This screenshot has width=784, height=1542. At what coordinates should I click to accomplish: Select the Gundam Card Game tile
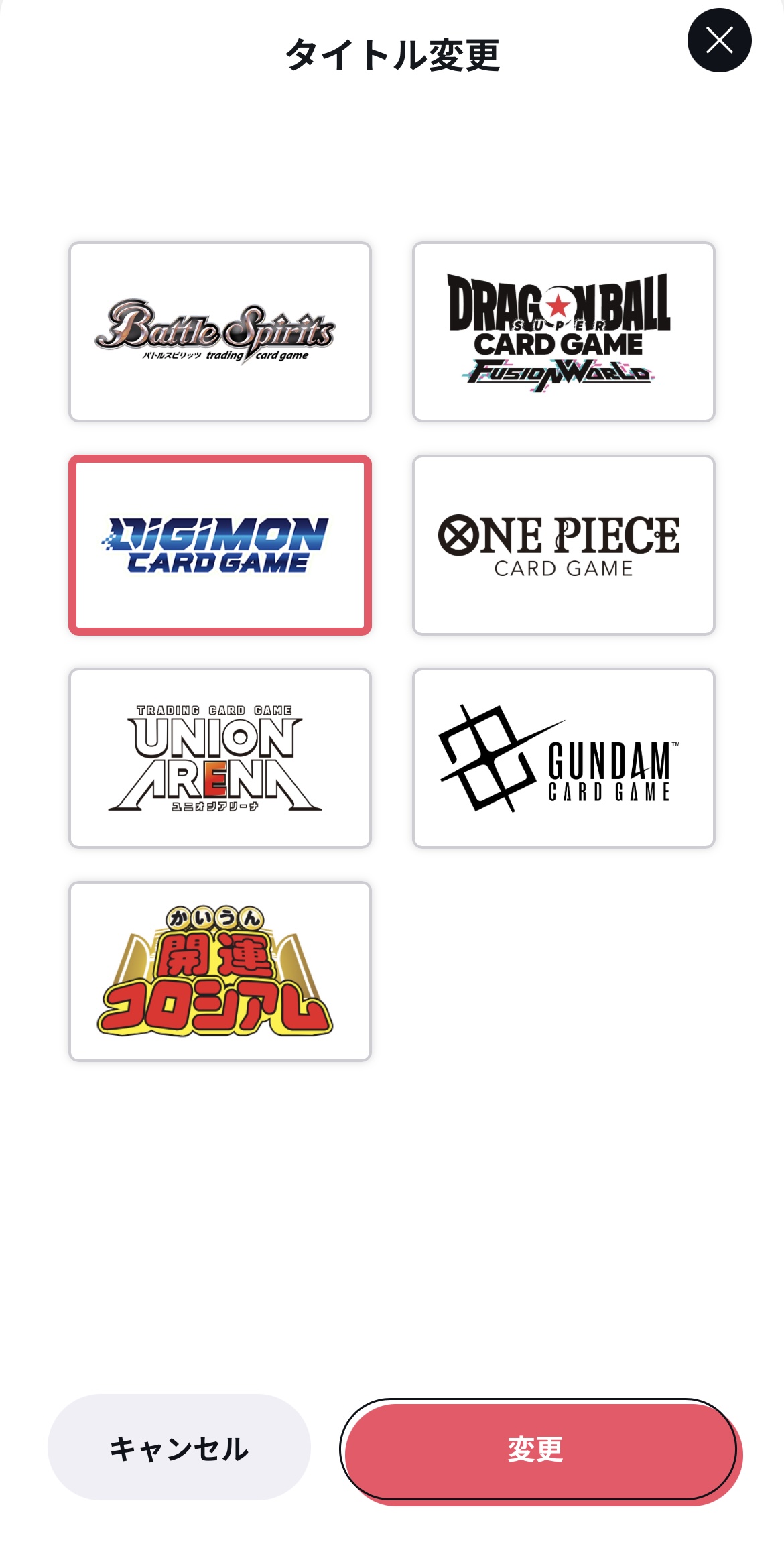click(564, 758)
